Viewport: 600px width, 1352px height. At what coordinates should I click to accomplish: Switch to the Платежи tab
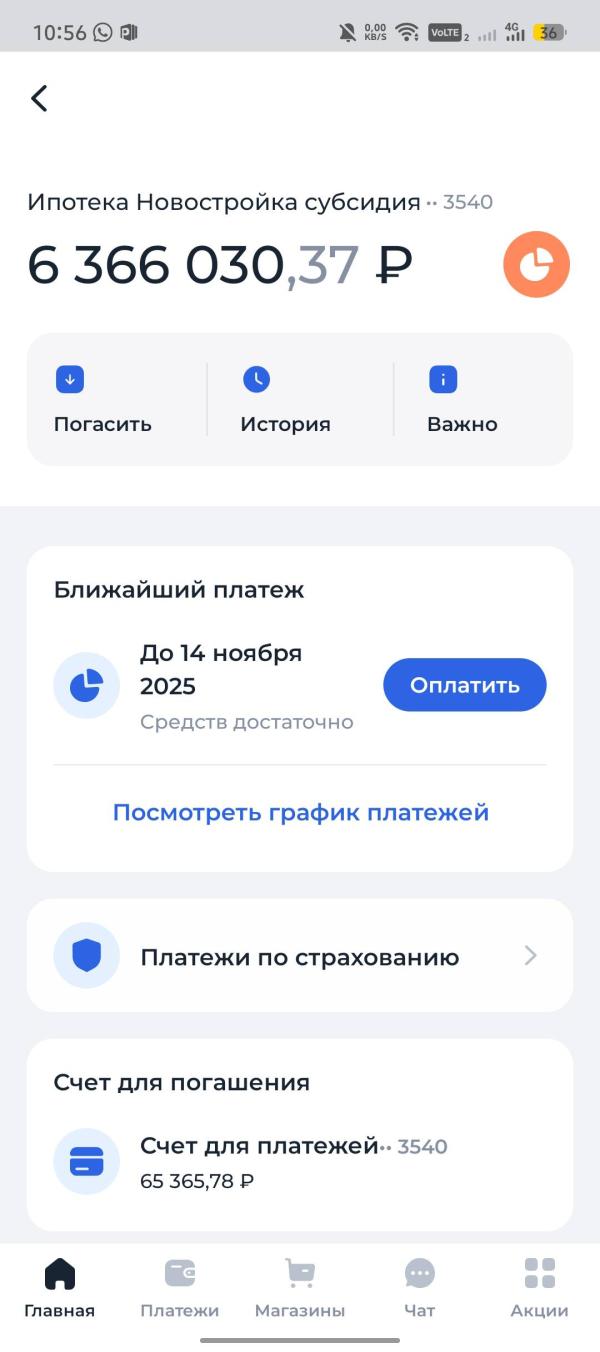point(180,1288)
